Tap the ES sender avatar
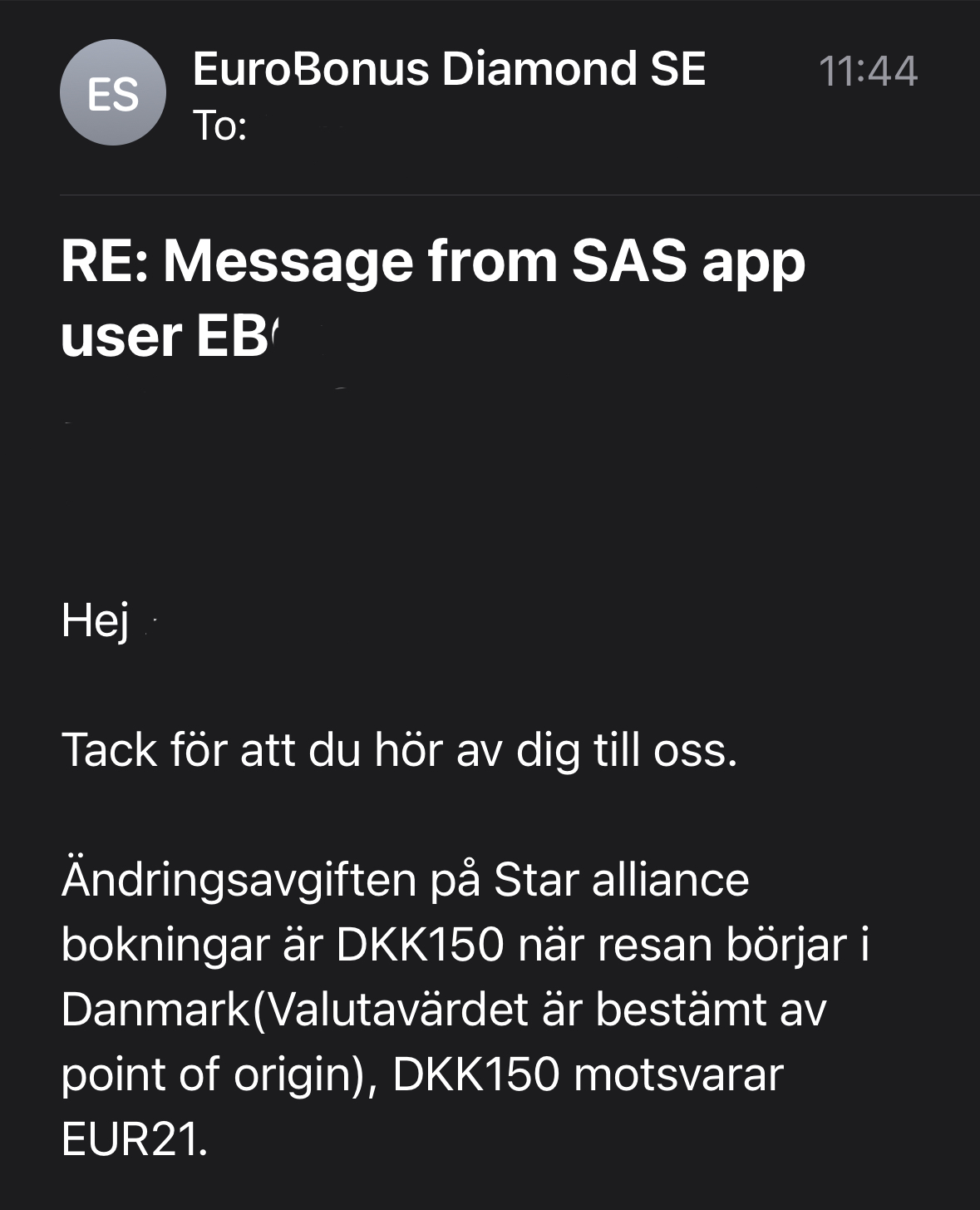This screenshot has width=980, height=1210. [113, 93]
